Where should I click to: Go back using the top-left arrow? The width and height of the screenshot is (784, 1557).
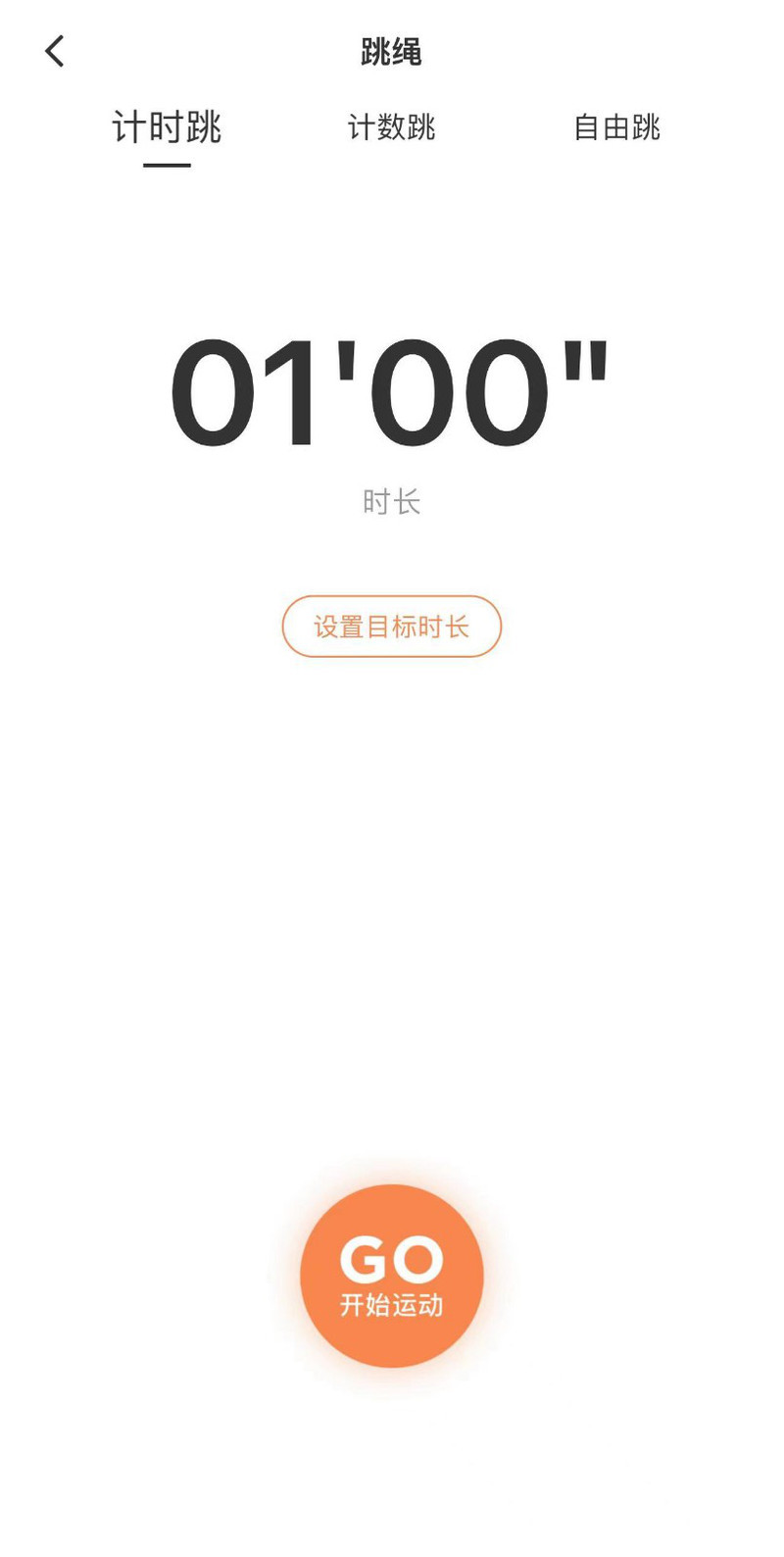pyautogui.click(x=55, y=51)
